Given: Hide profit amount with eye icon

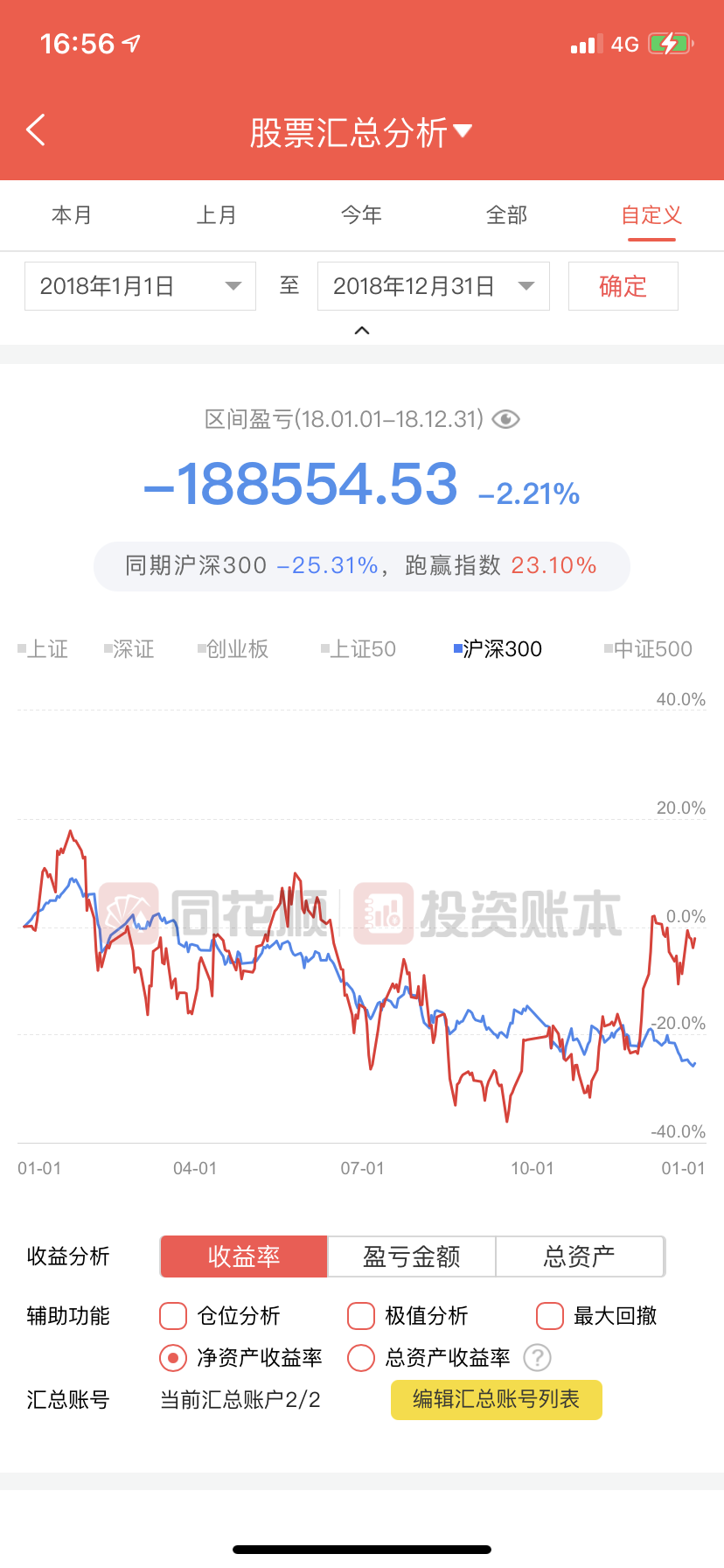Looking at the screenshot, I should tap(505, 420).
